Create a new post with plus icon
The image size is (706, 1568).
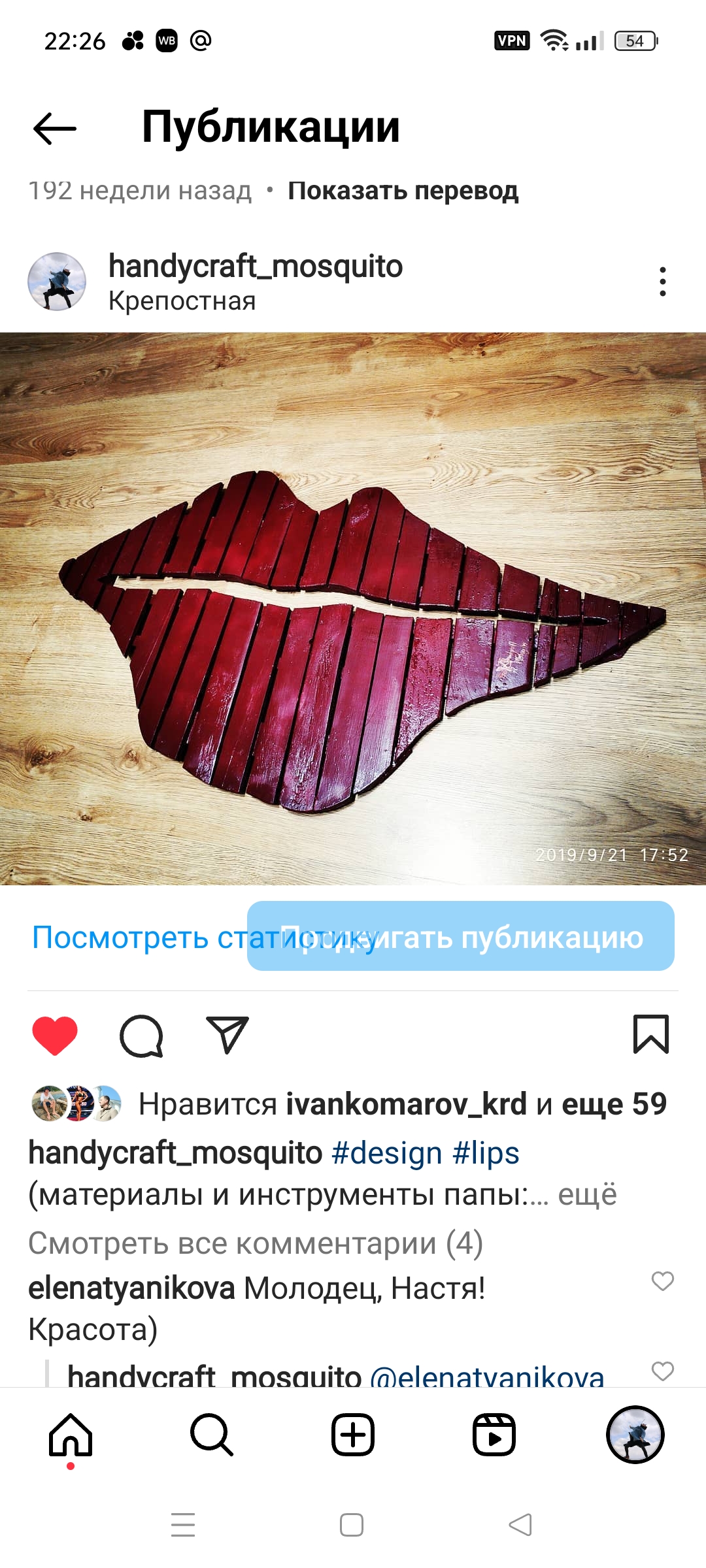point(353,1435)
